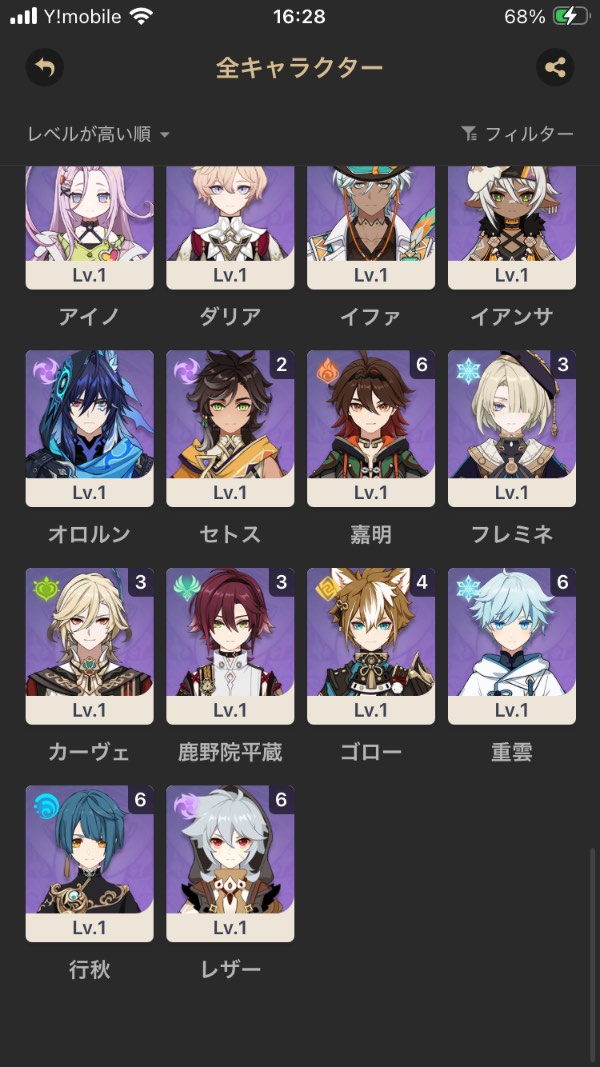Share the character list

(x=555, y=67)
